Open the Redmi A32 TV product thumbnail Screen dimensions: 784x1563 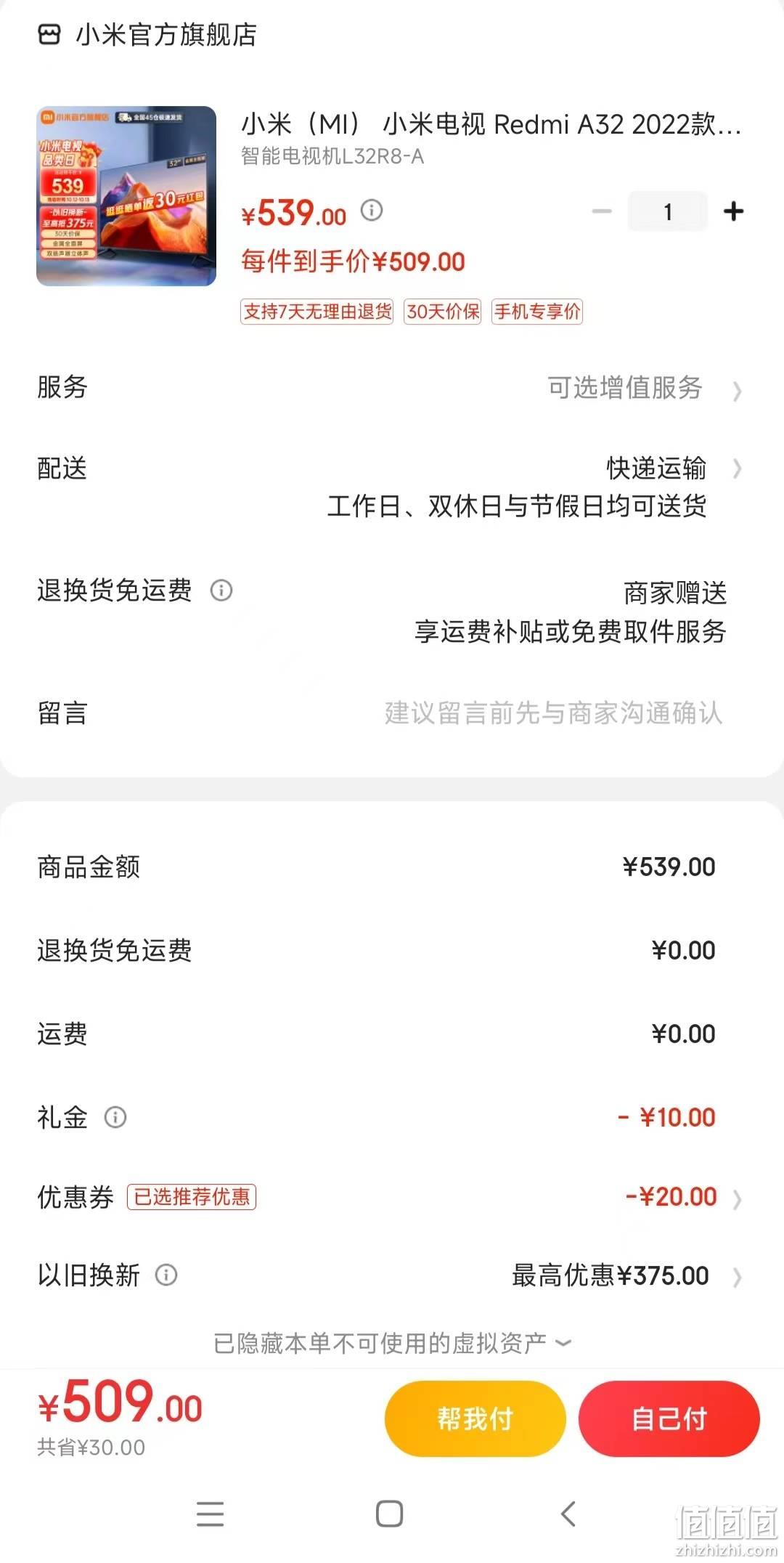(x=126, y=196)
